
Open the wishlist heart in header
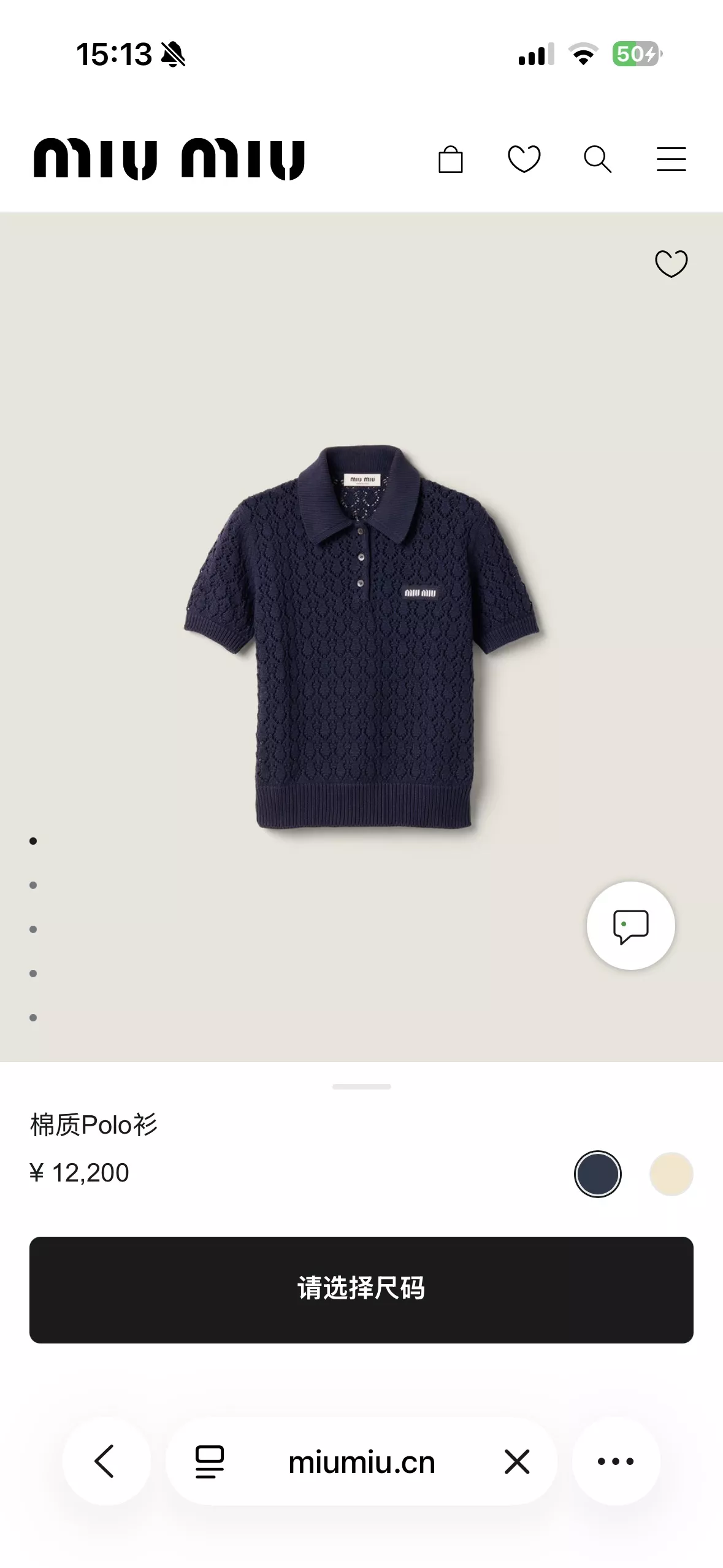(x=524, y=159)
